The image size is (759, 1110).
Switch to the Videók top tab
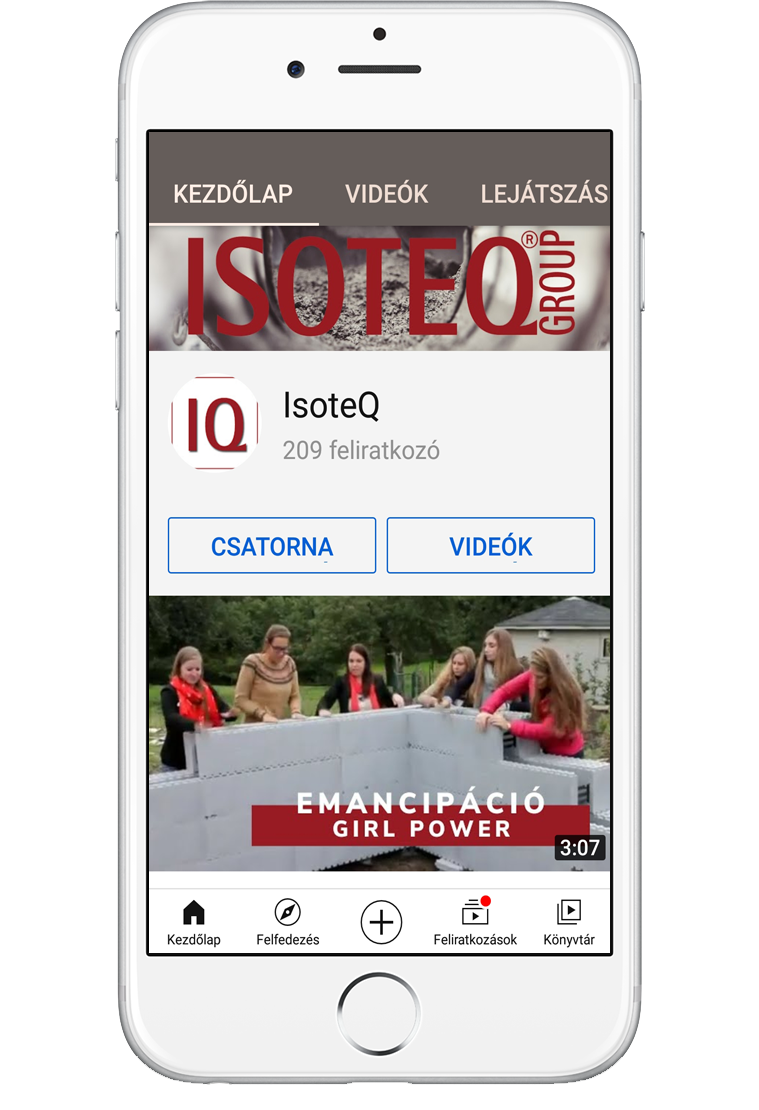(x=387, y=194)
